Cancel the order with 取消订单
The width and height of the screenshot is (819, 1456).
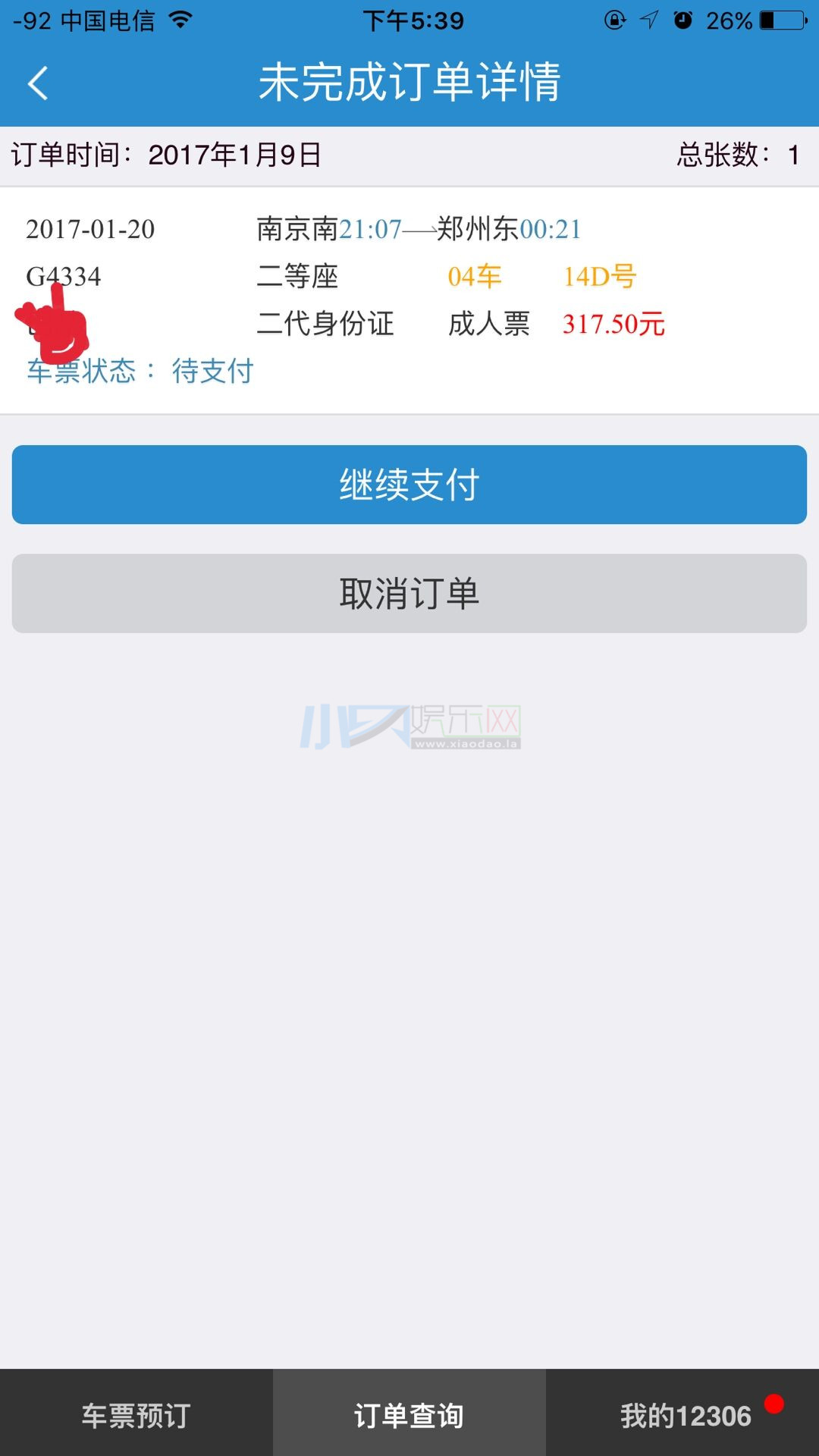409,593
